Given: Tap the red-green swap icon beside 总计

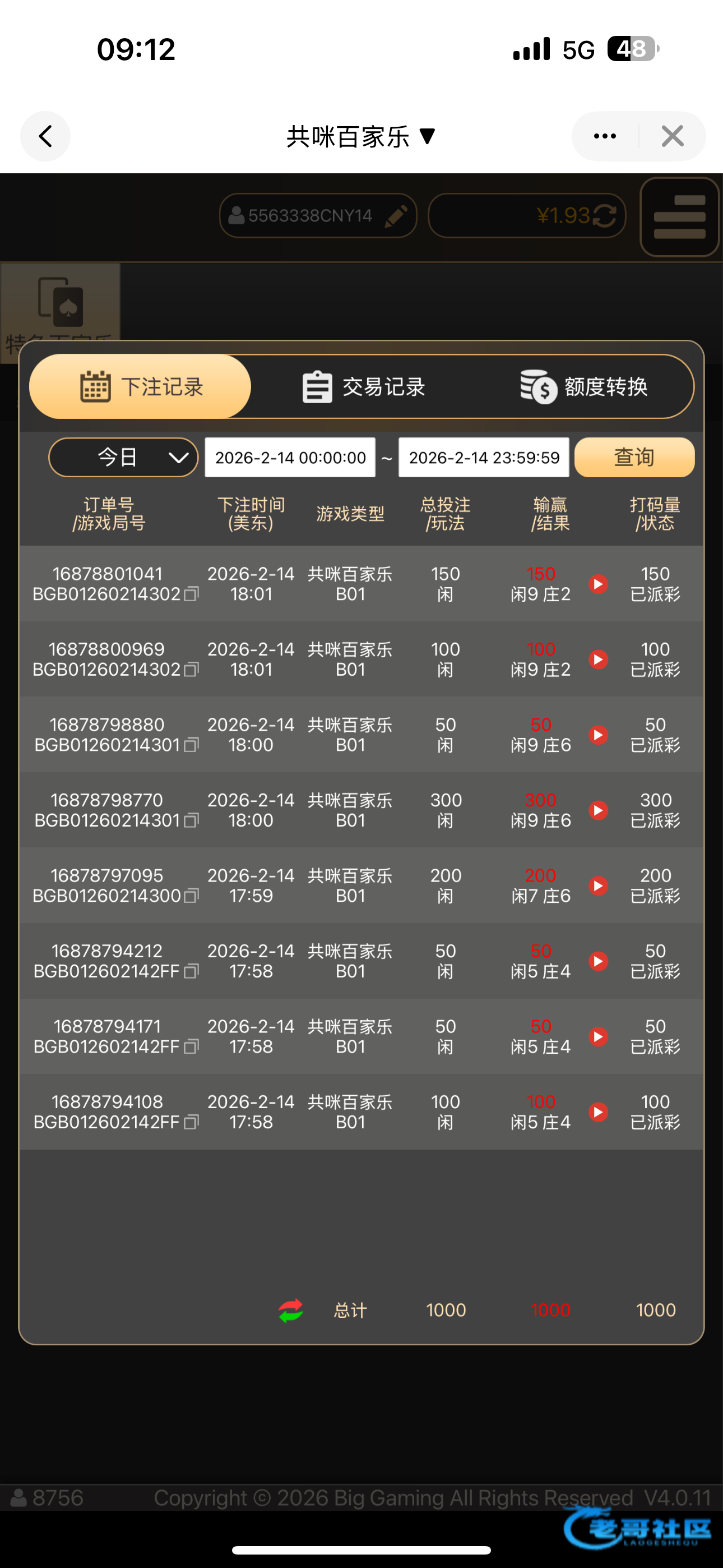Looking at the screenshot, I should (x=291, y=1310).
